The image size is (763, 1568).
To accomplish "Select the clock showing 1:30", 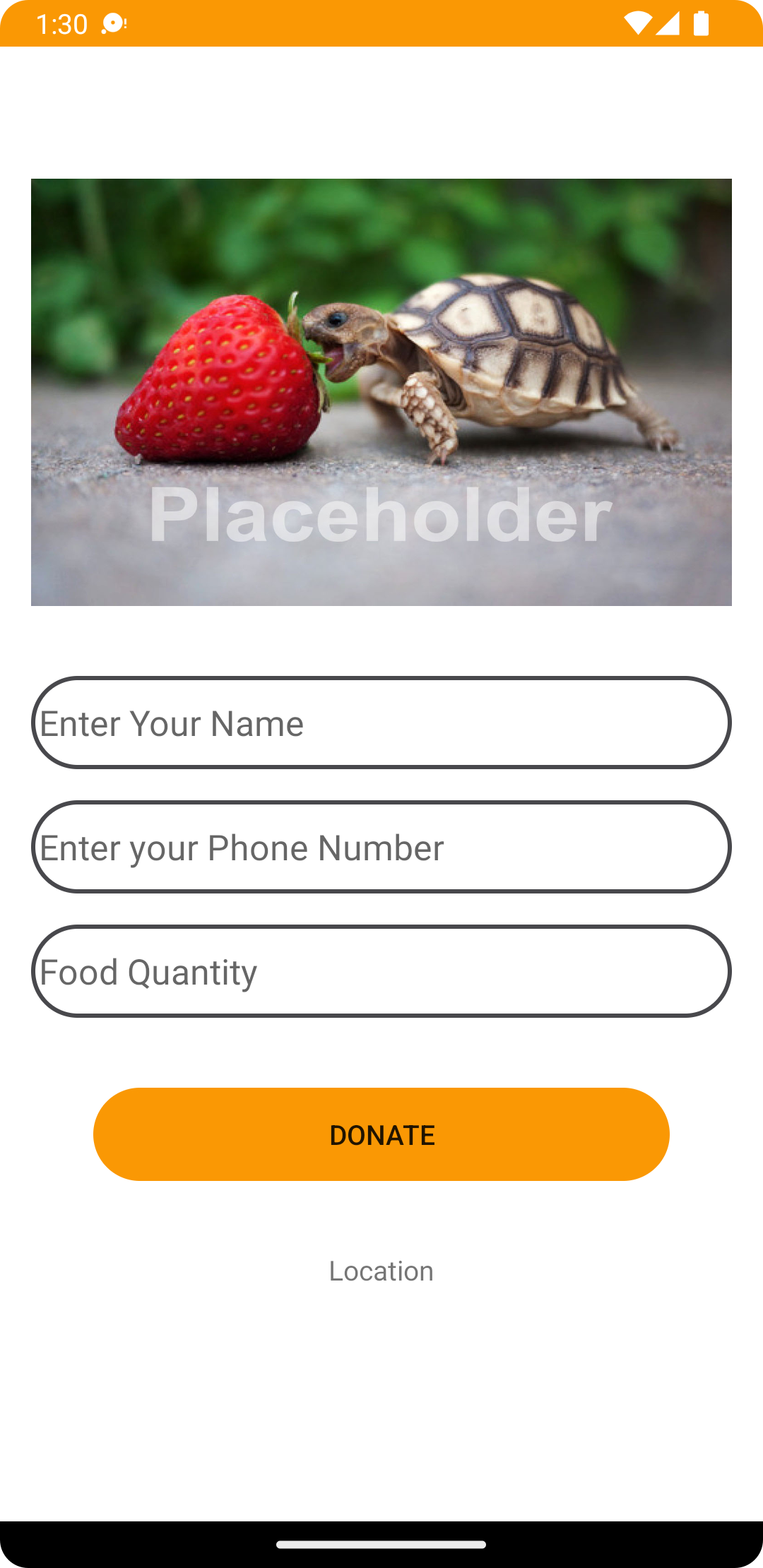I will point(62,23).
